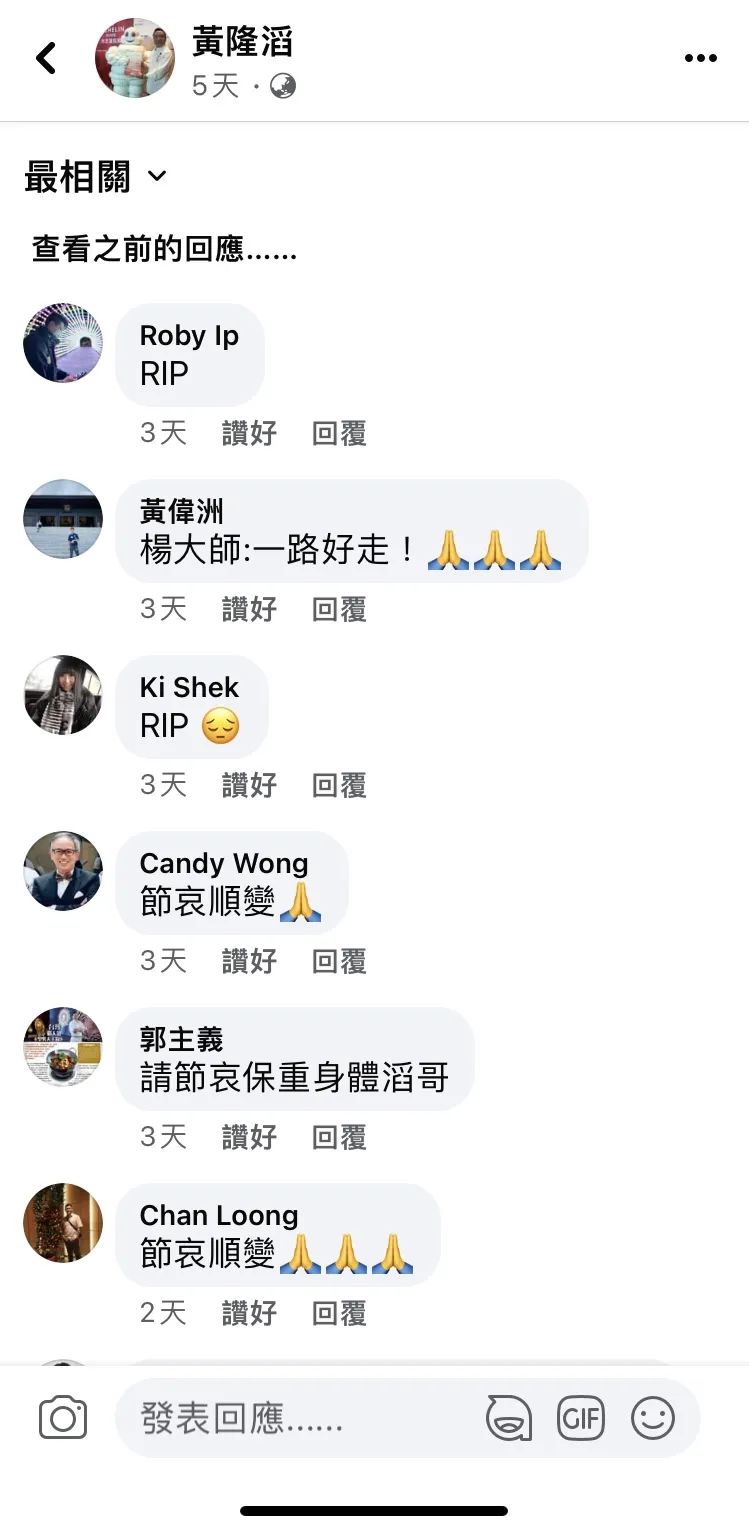Open the GIF picker
Viewport: 749px width, 1531px height.
click(581, 1418)
